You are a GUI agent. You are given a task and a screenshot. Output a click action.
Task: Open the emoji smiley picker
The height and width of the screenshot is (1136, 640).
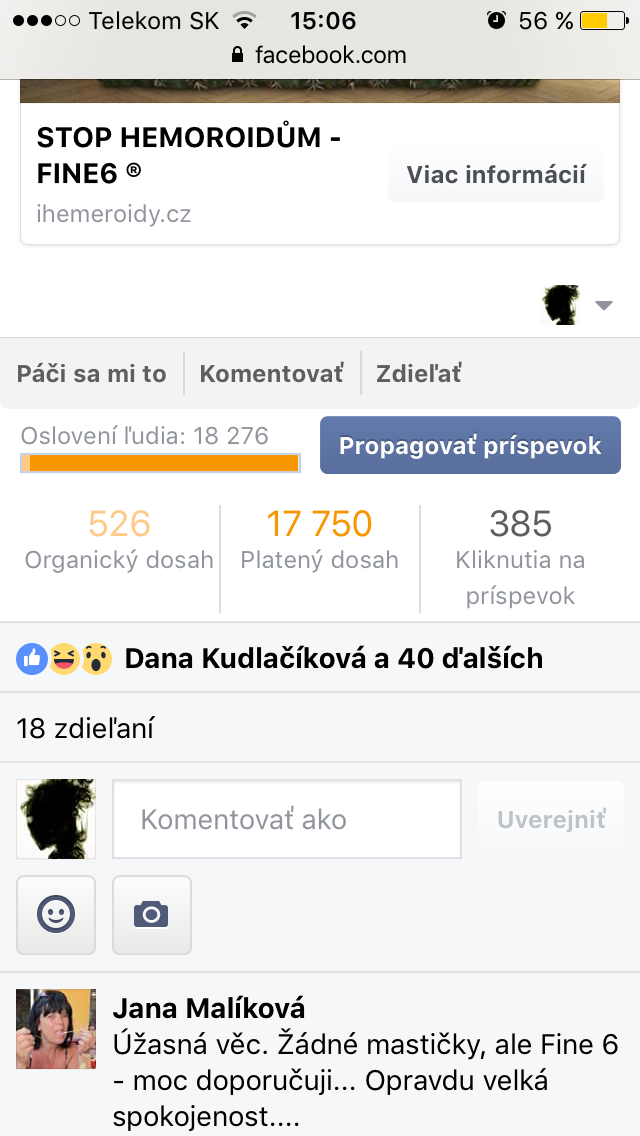(56, 914)
